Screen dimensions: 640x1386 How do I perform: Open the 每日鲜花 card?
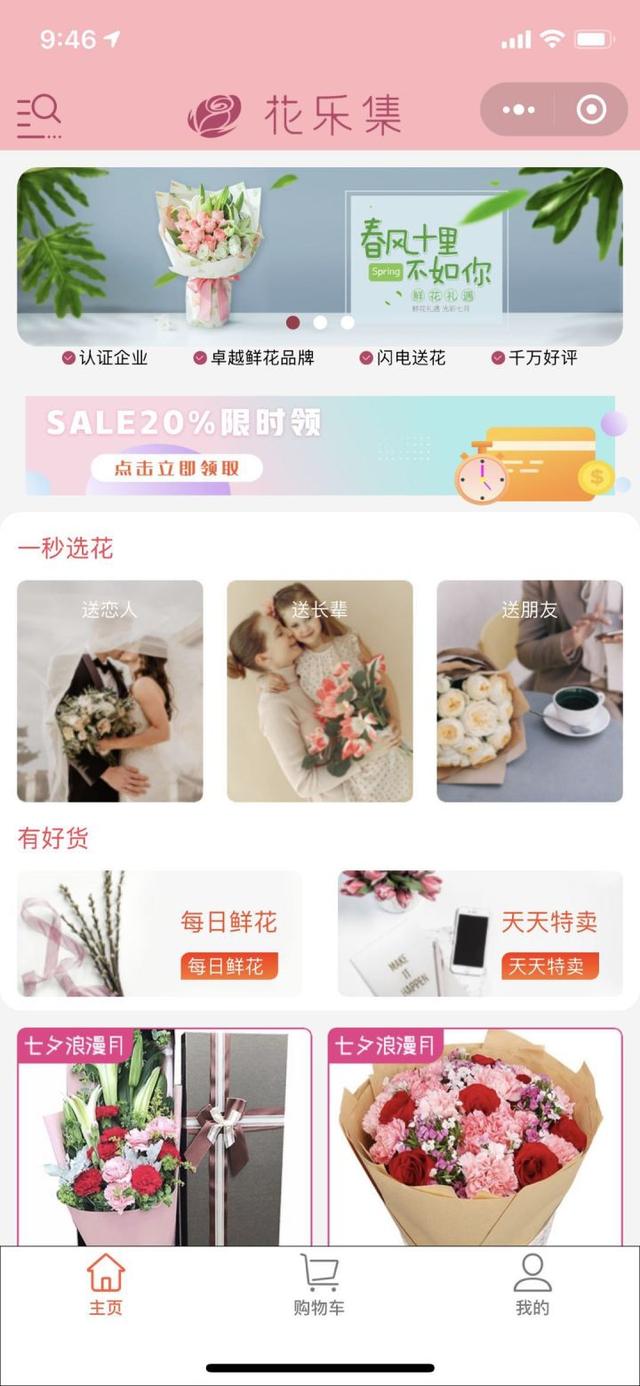(x=160, y=933)
